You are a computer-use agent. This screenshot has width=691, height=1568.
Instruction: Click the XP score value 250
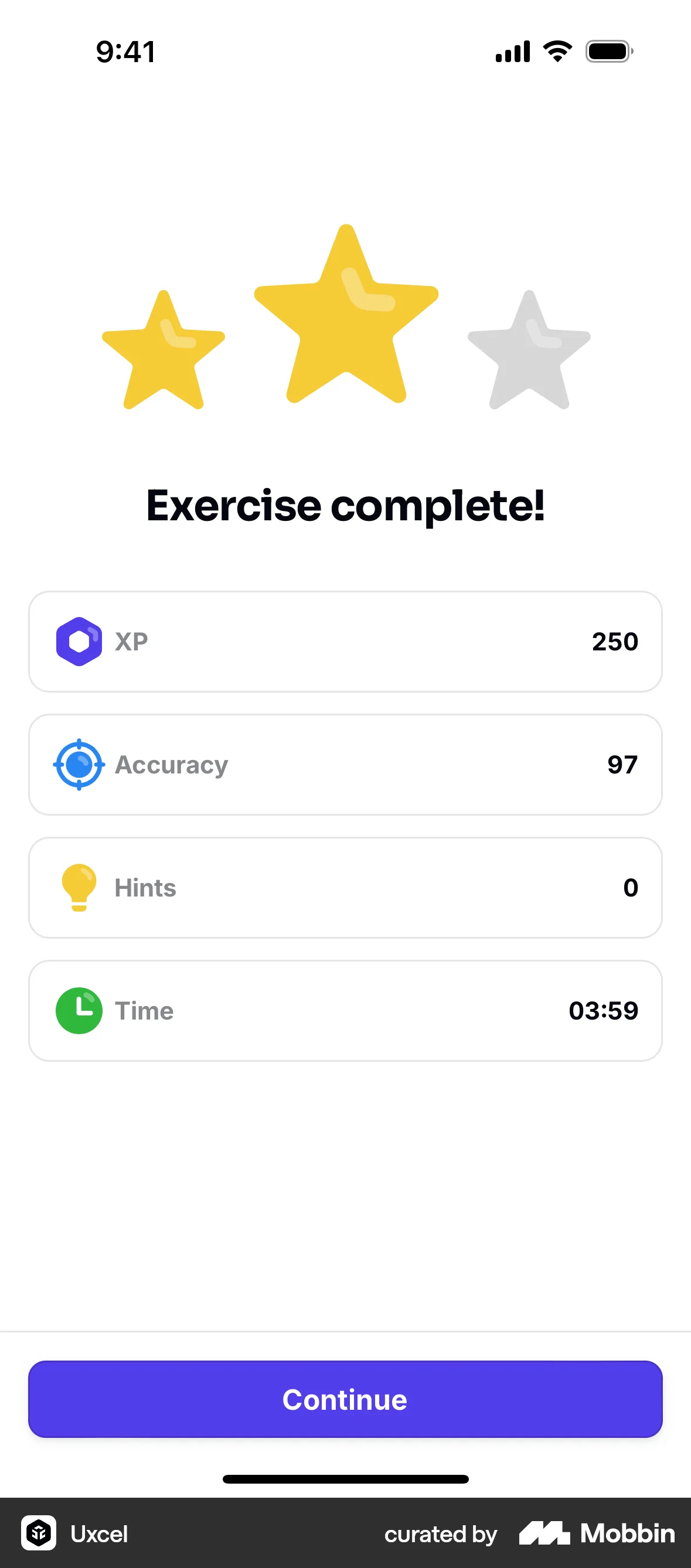coord(615,642)
